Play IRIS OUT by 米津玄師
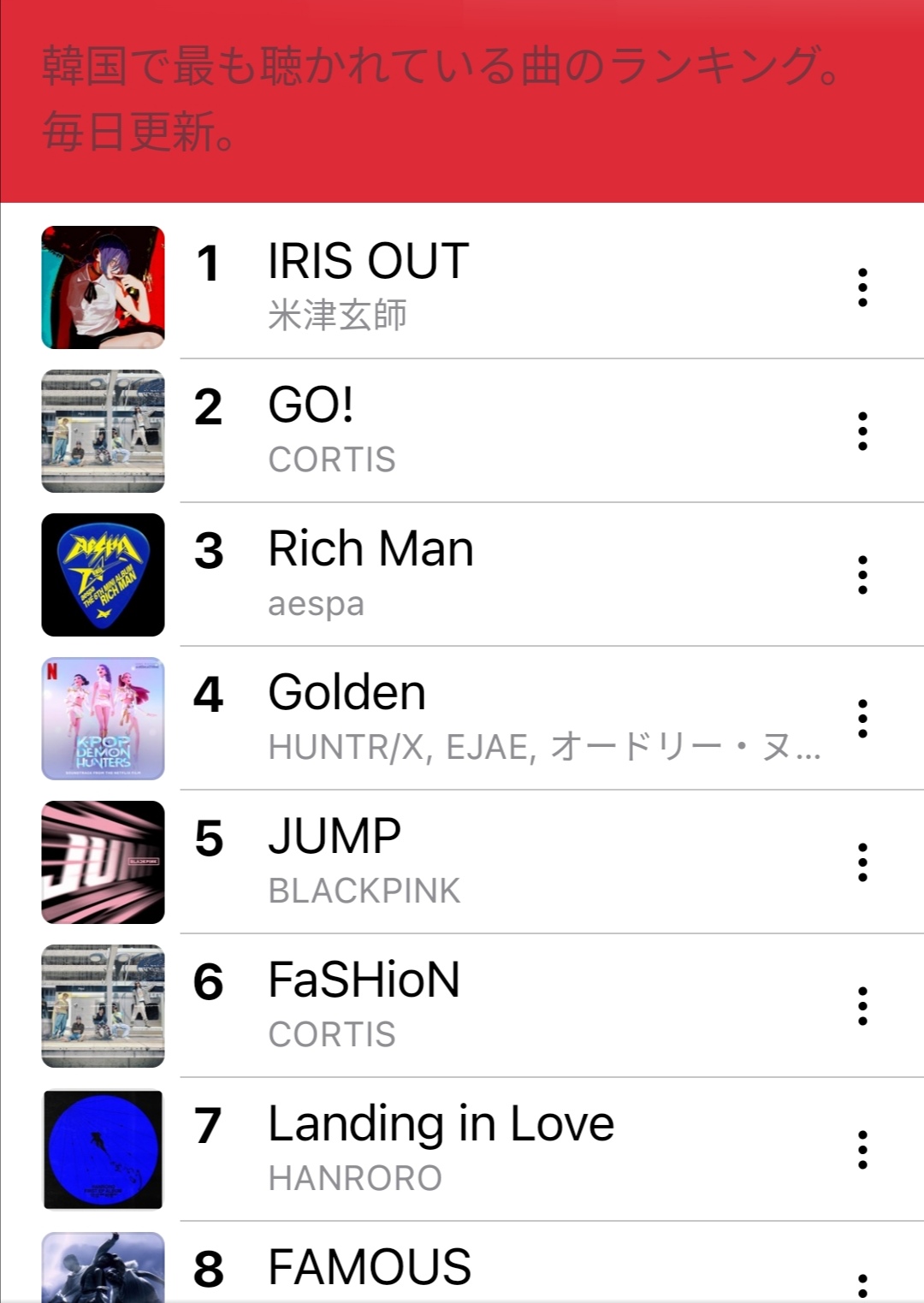 point(368,262)
